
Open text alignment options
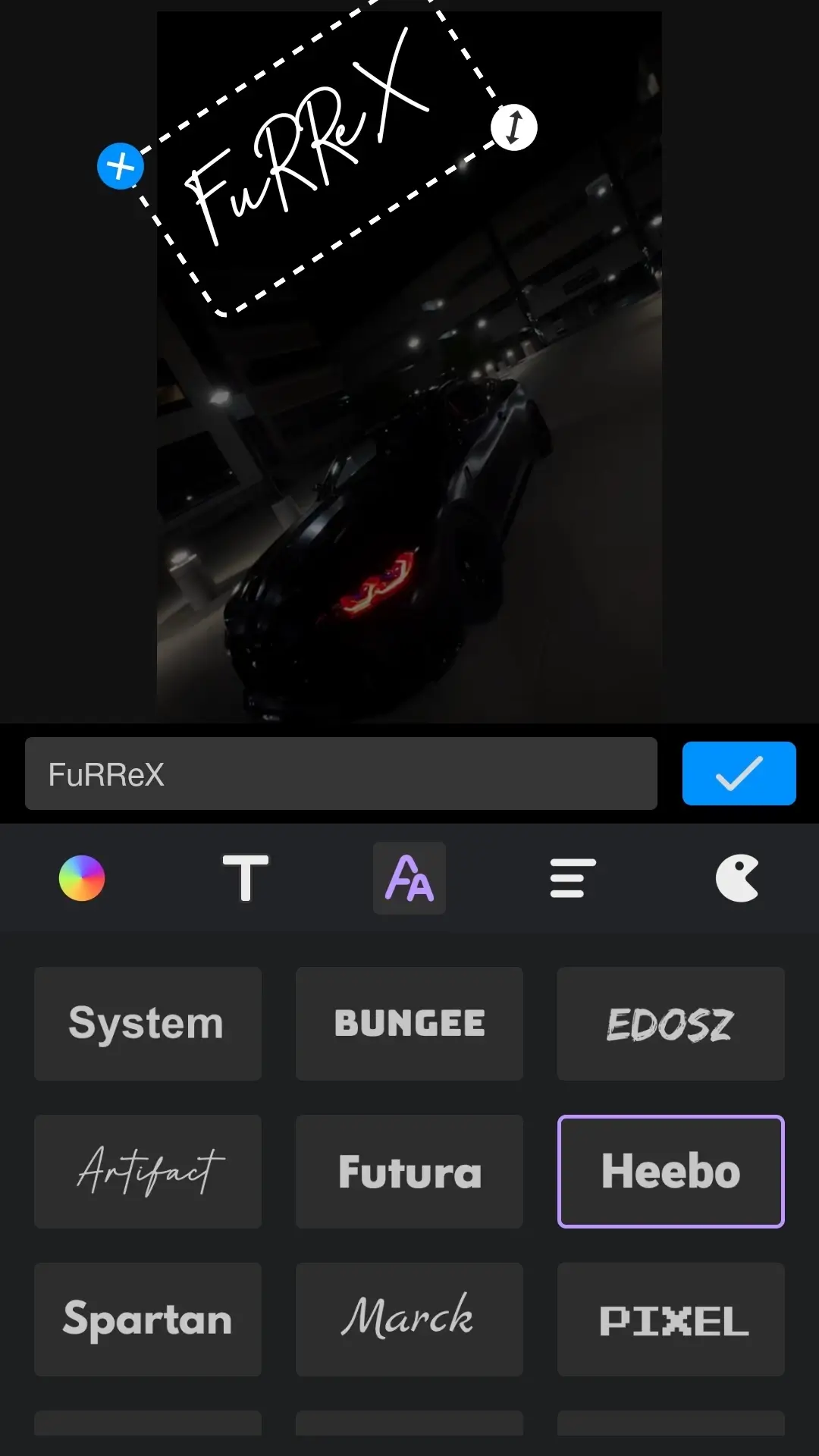pyautogui.click(x=573, y=878)
